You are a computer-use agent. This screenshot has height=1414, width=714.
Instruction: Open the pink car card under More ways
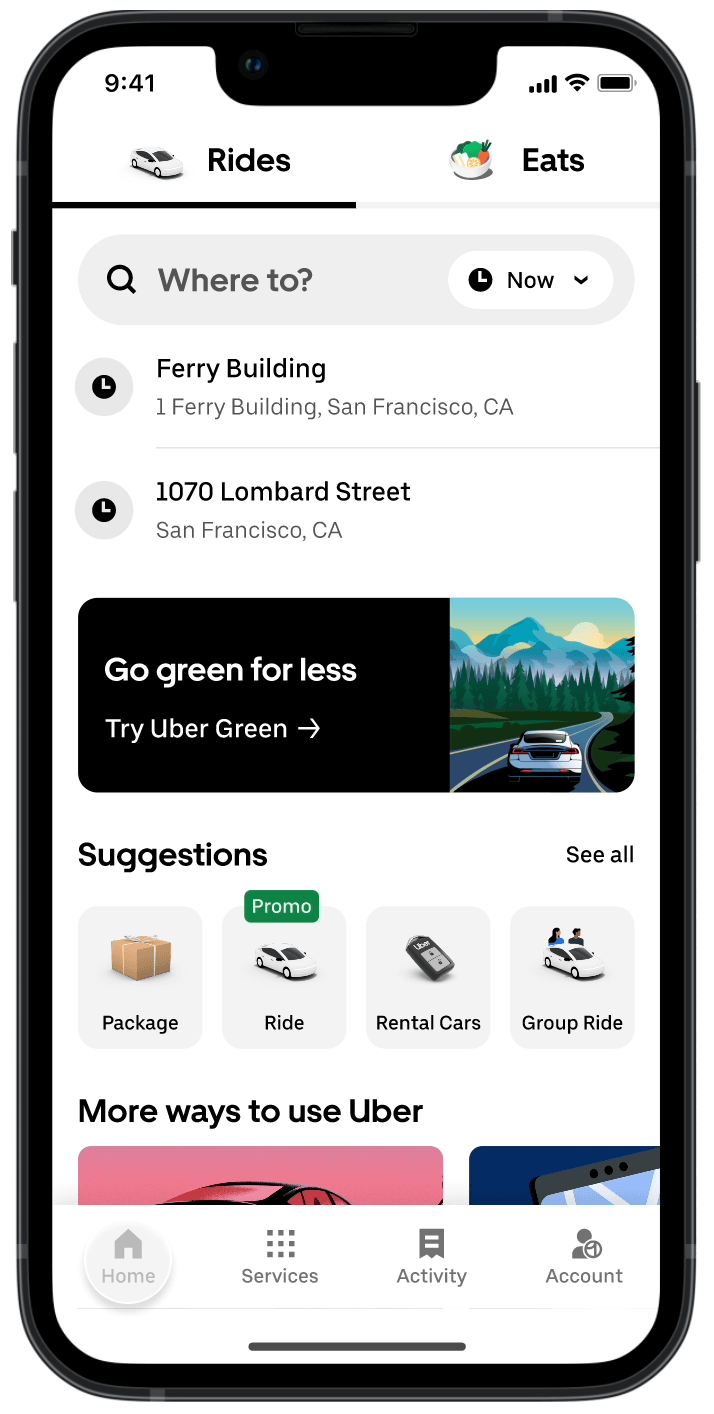(x=260, y=1175)
